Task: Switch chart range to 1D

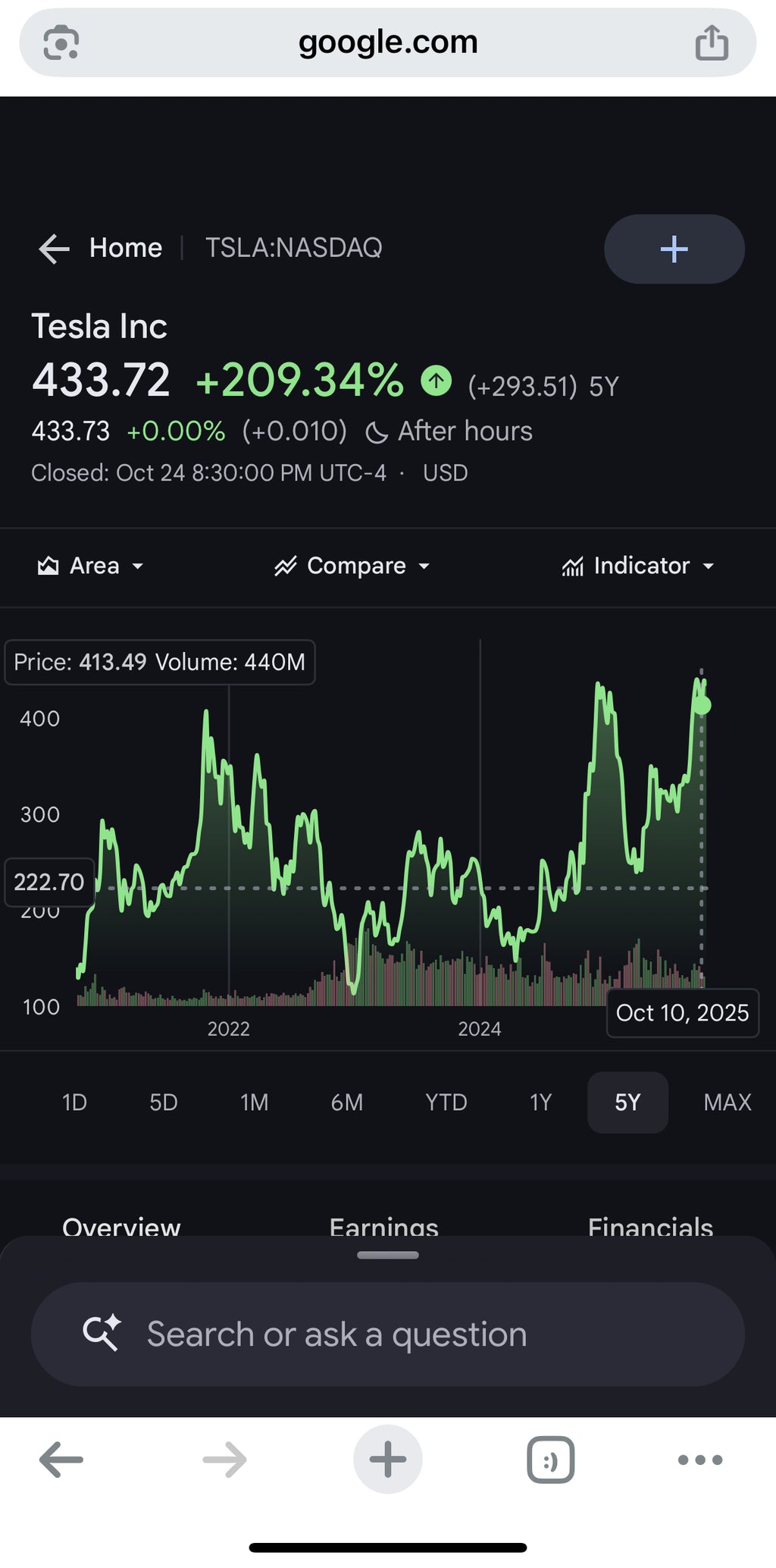Action: (x=74, y=1102)
